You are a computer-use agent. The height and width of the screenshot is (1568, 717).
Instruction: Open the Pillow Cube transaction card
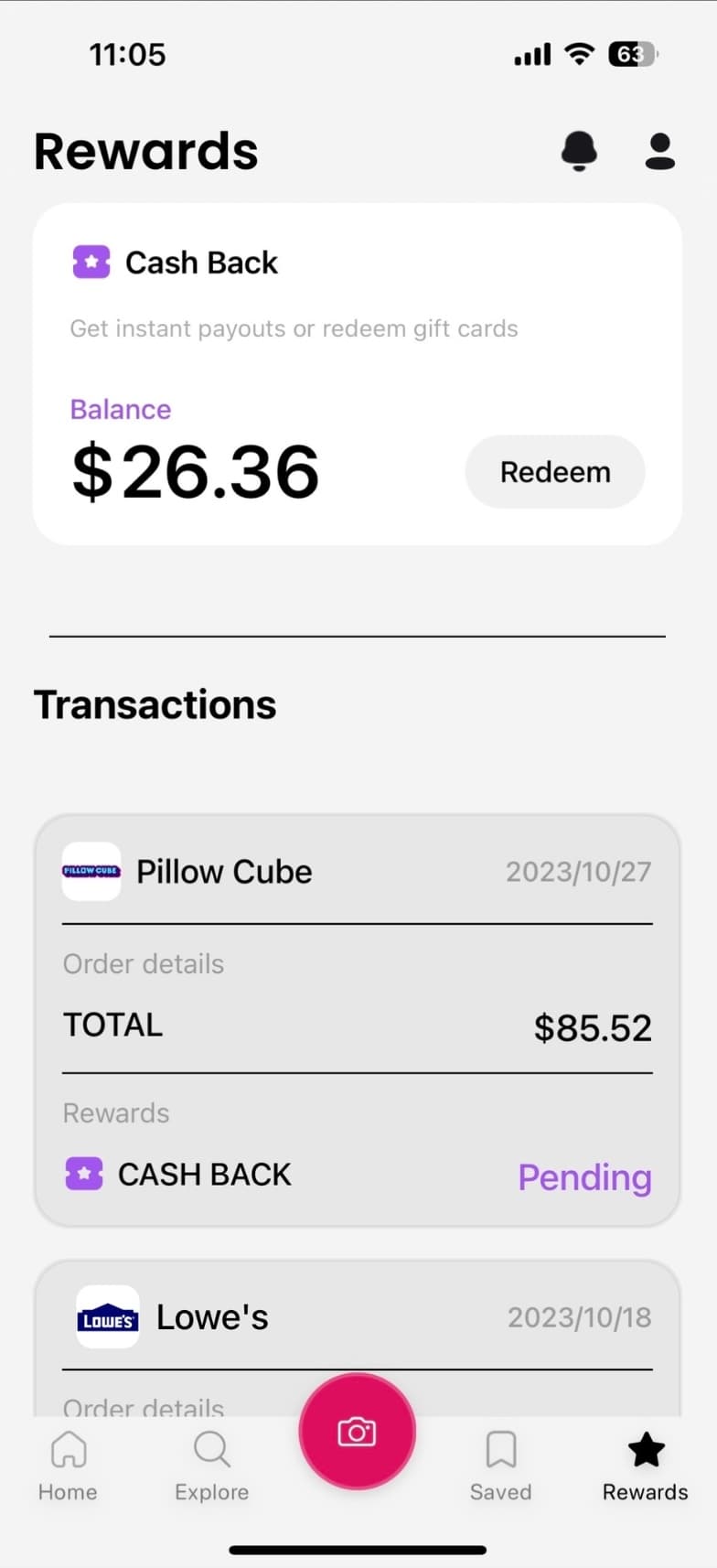pos(358,1020)
